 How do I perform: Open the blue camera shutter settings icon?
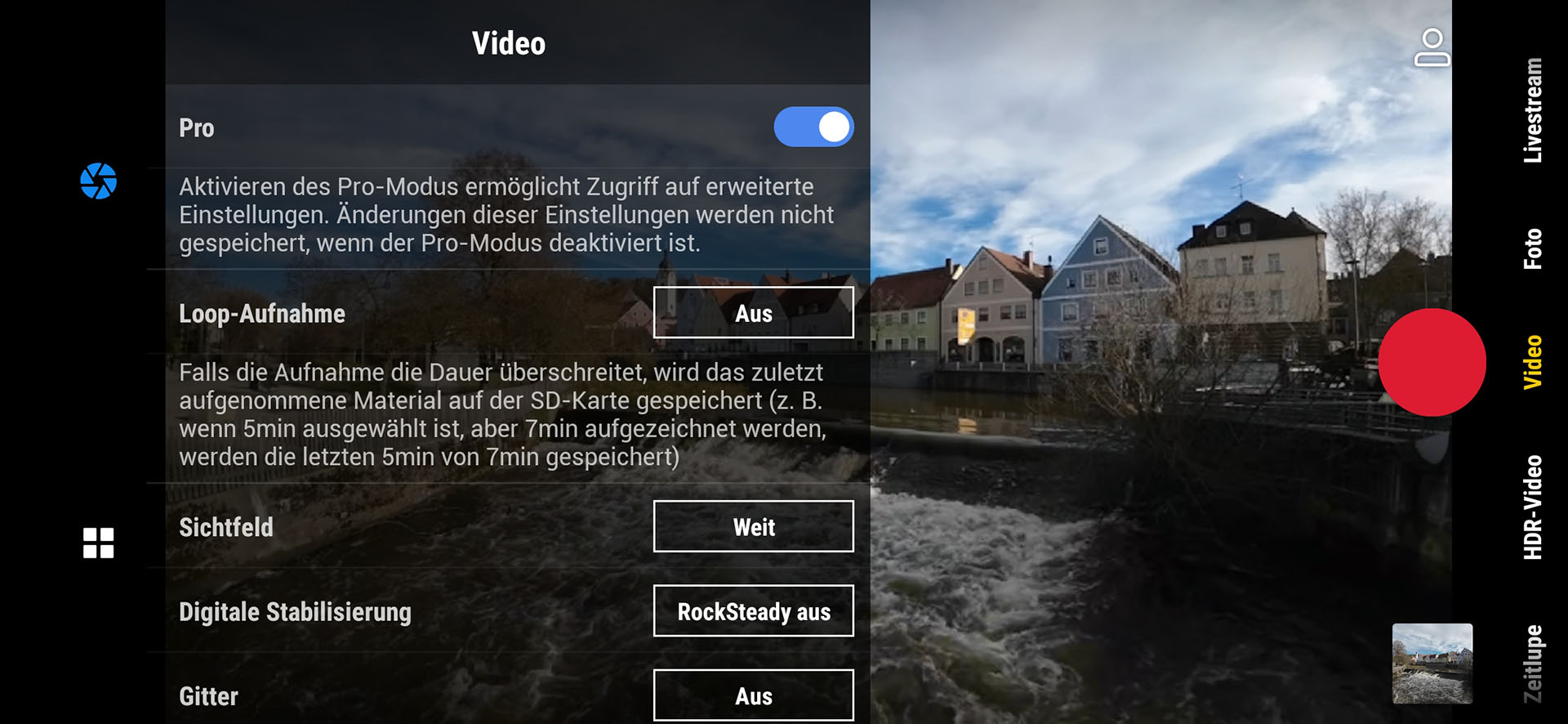(99, 181)
